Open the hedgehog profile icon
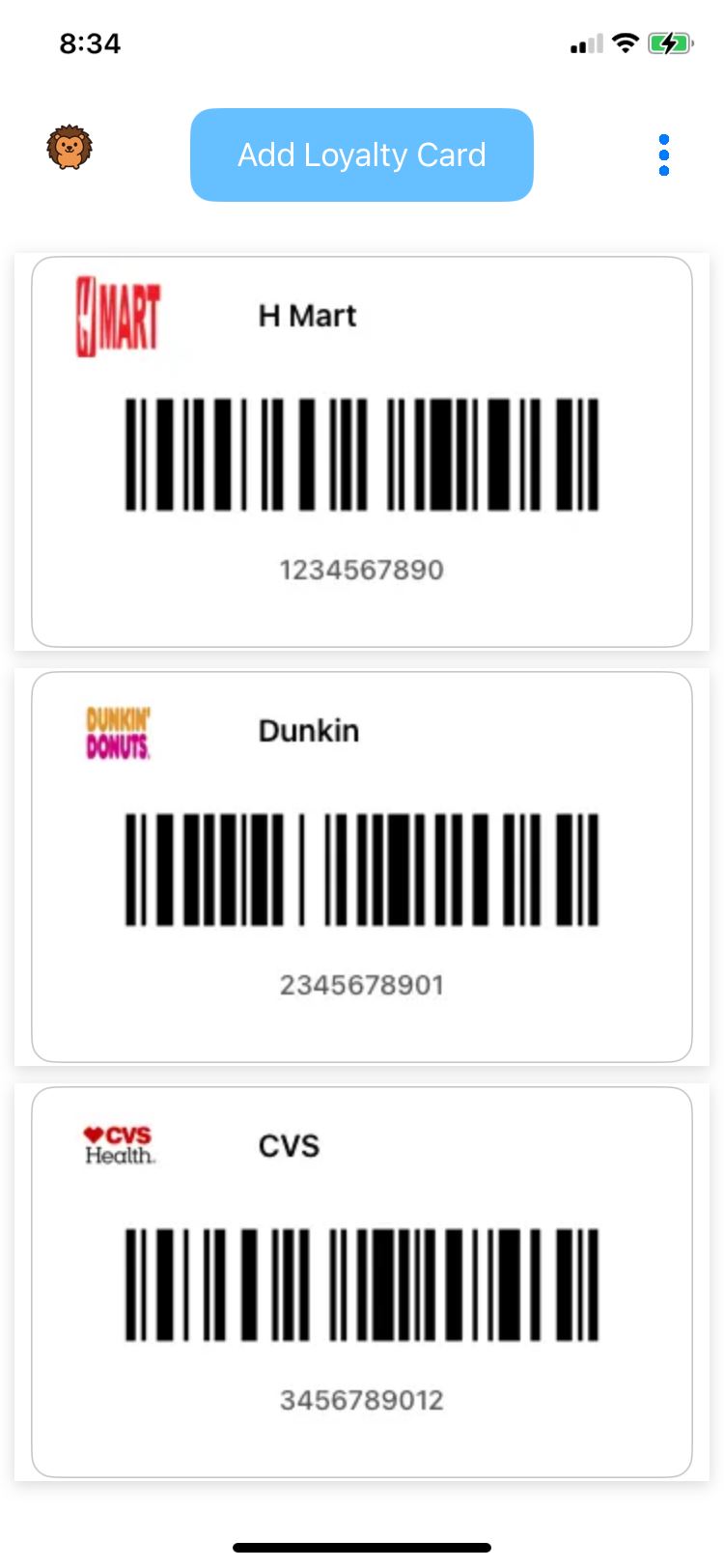The height and width of the screenshot is (1568, 724). (70, 148)
